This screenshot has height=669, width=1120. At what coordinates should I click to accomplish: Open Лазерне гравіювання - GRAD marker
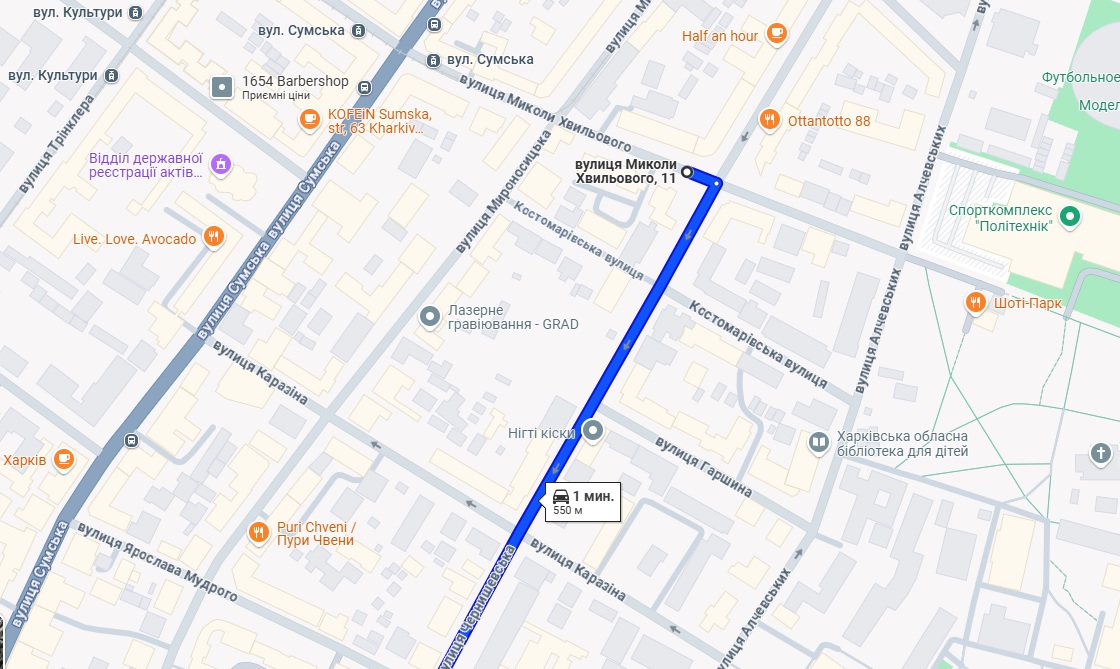coord(430,317)
